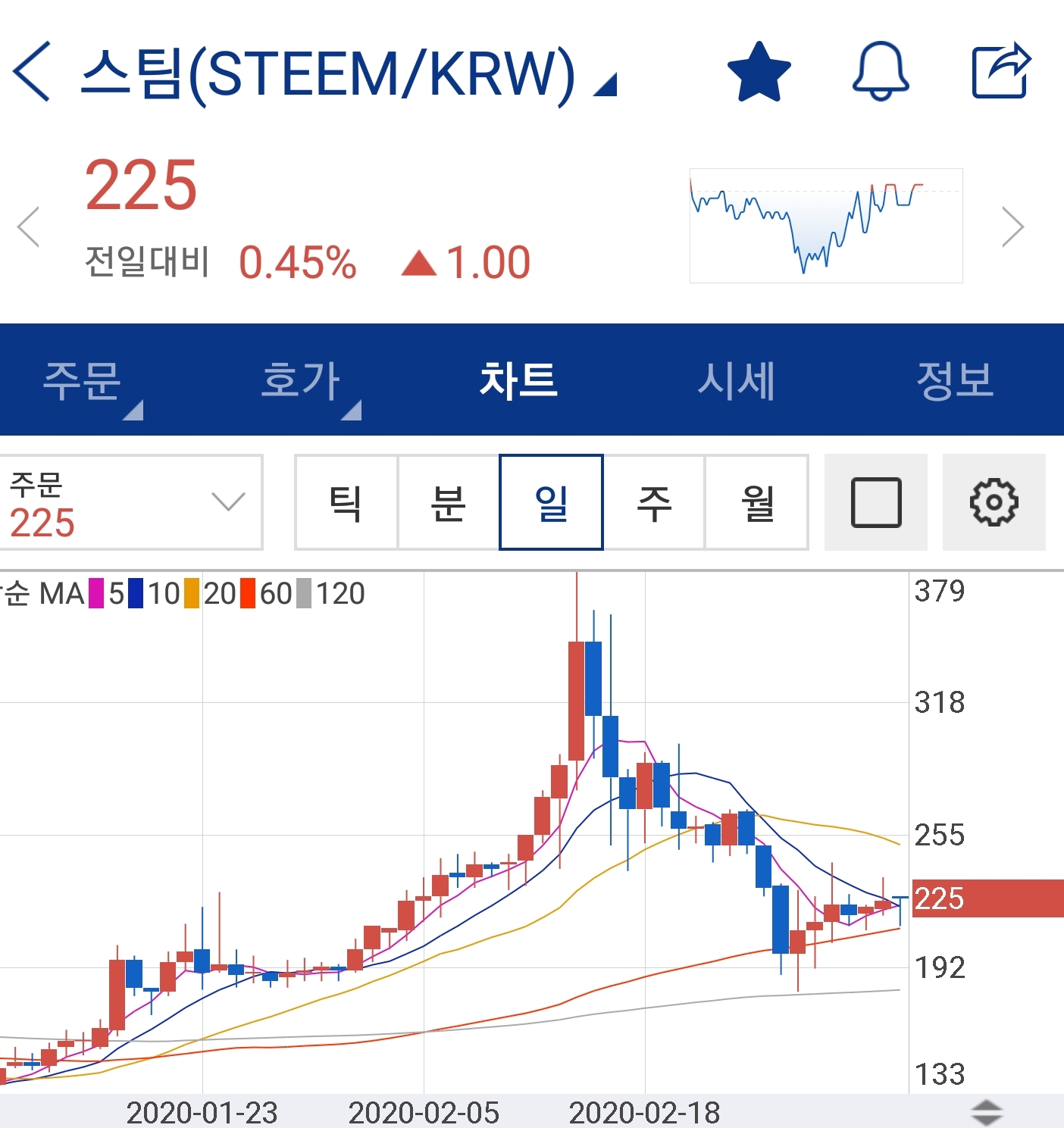Screen dimensions: 1064x1128
Task: Open the price alert bell
Action: pos(880,72)
